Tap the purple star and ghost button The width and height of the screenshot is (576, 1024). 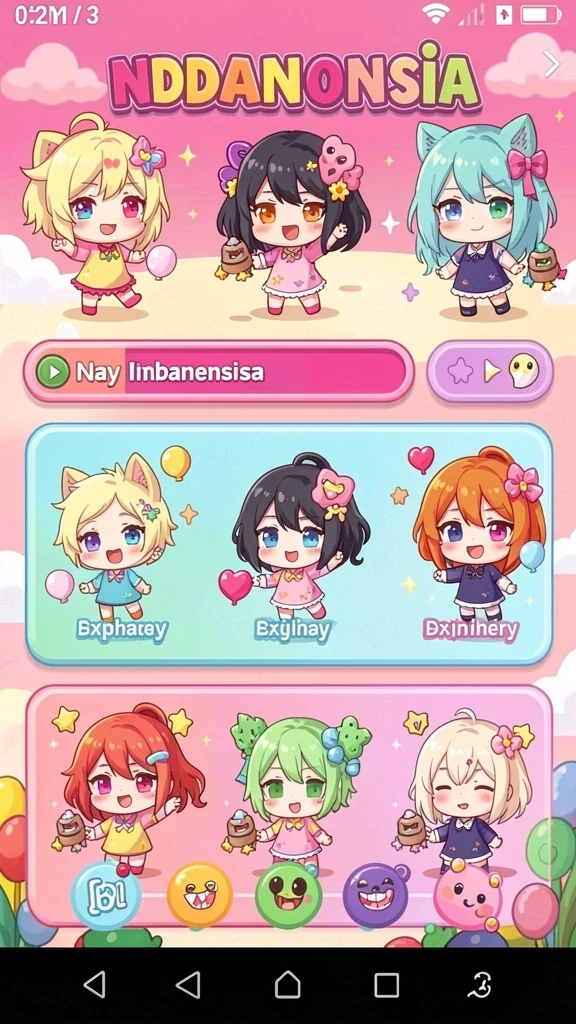pyautogui.click(x=490, y=372)
